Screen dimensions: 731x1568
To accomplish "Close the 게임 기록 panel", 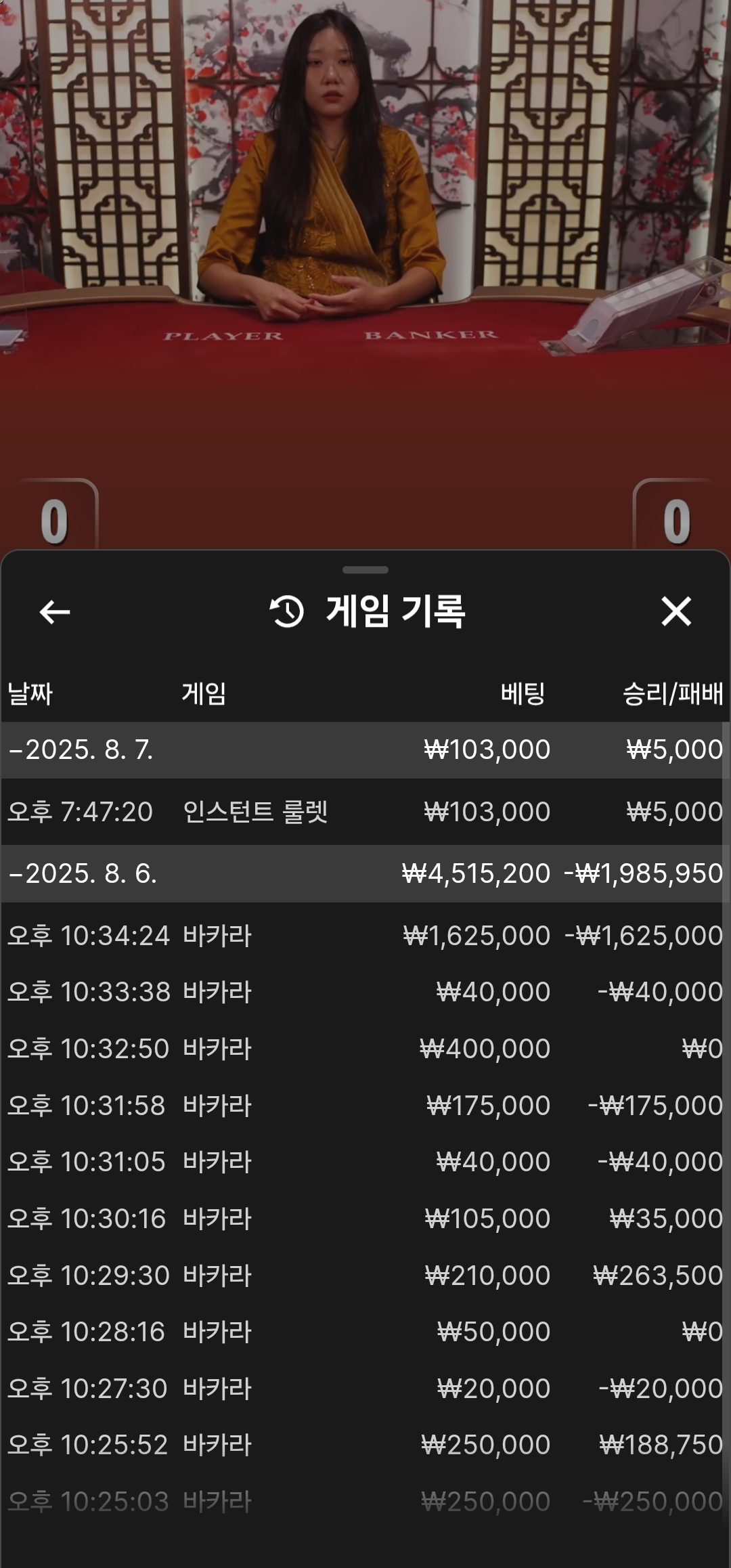I will tap(675, 612).
